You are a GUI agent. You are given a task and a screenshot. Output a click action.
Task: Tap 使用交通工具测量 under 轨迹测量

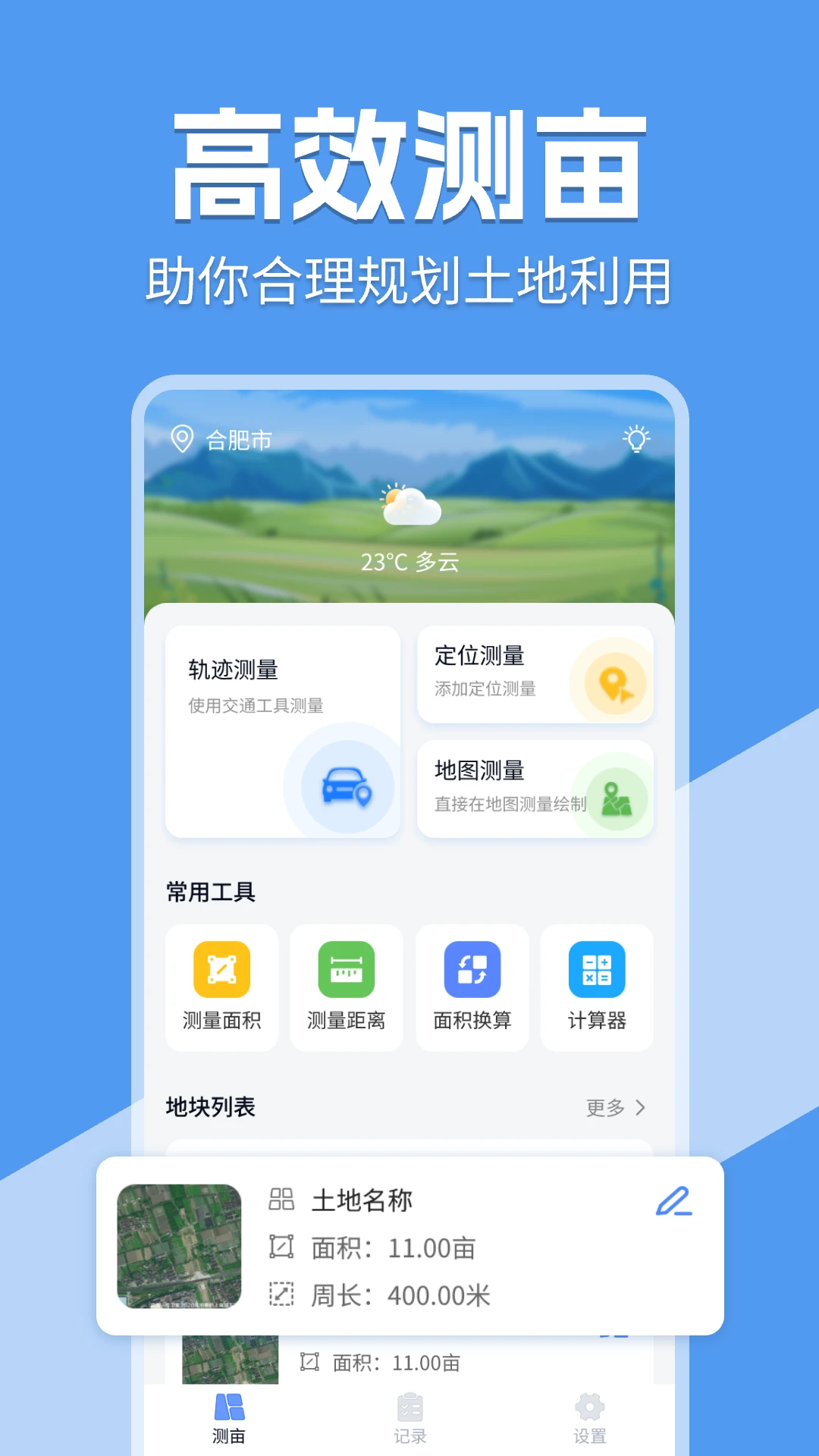coord(255,706)
